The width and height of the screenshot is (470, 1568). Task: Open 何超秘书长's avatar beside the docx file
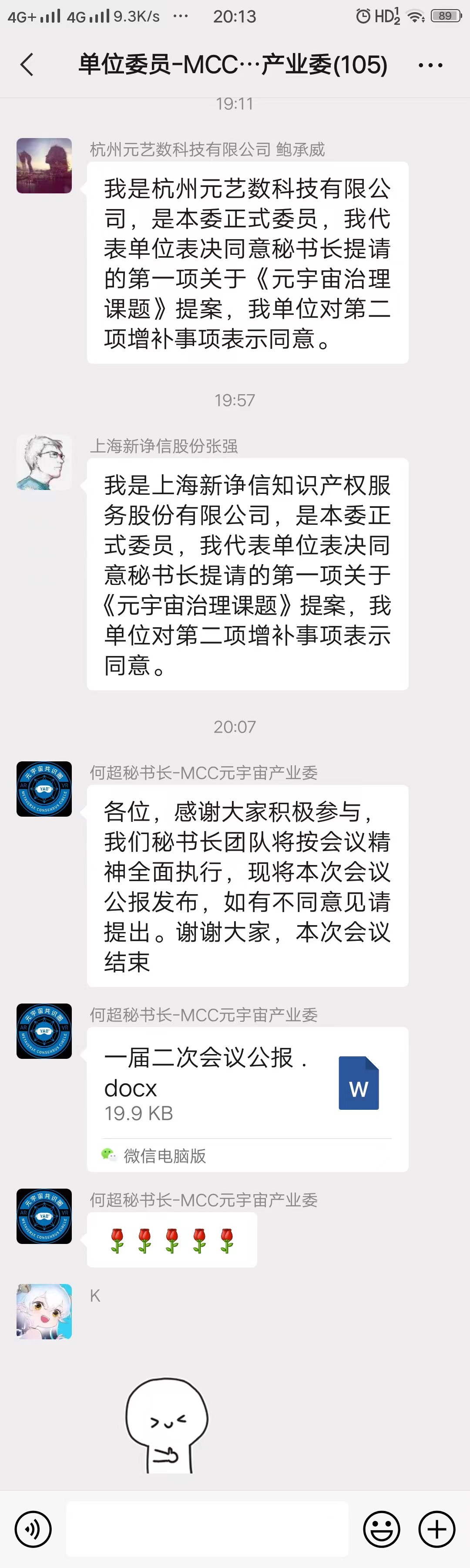pos(44,1031)
